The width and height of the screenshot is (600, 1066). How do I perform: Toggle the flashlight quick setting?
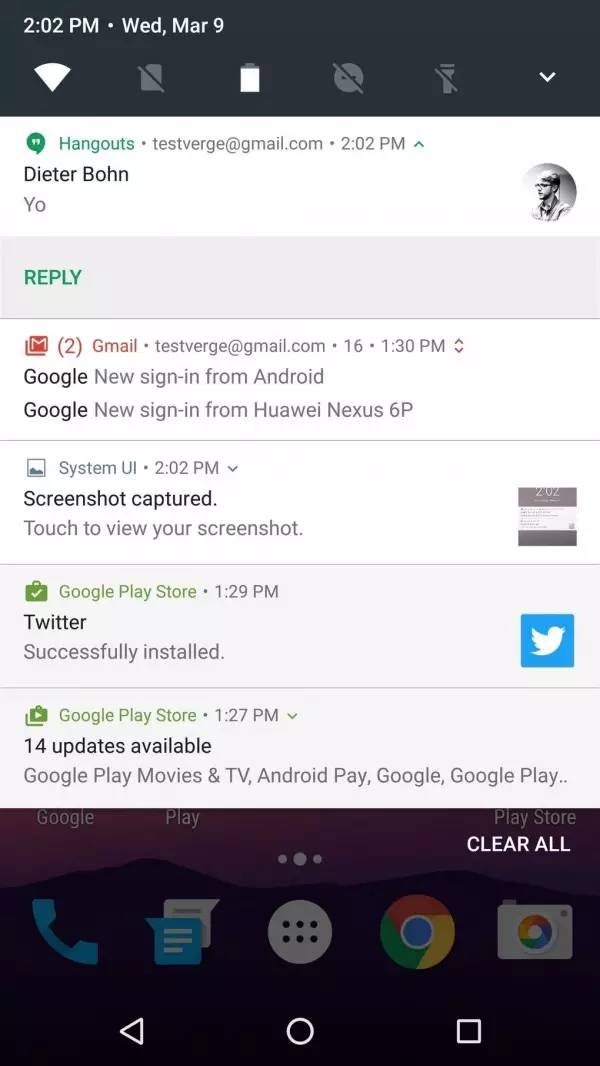447,78
